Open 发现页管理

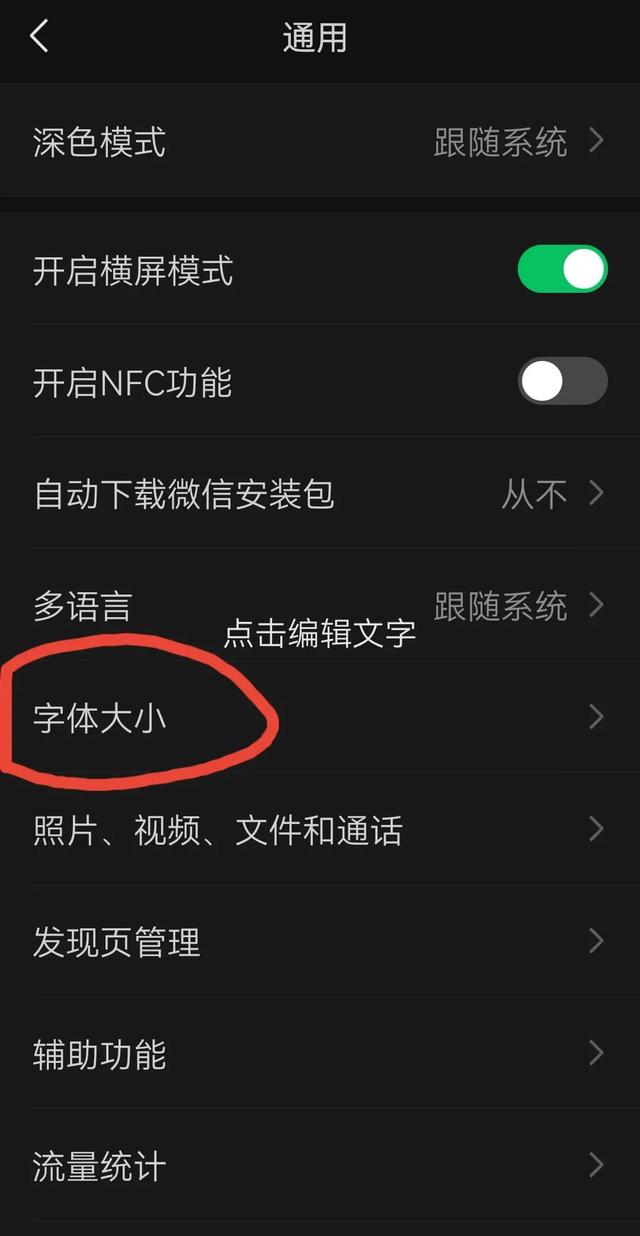[x=320, y=942]
